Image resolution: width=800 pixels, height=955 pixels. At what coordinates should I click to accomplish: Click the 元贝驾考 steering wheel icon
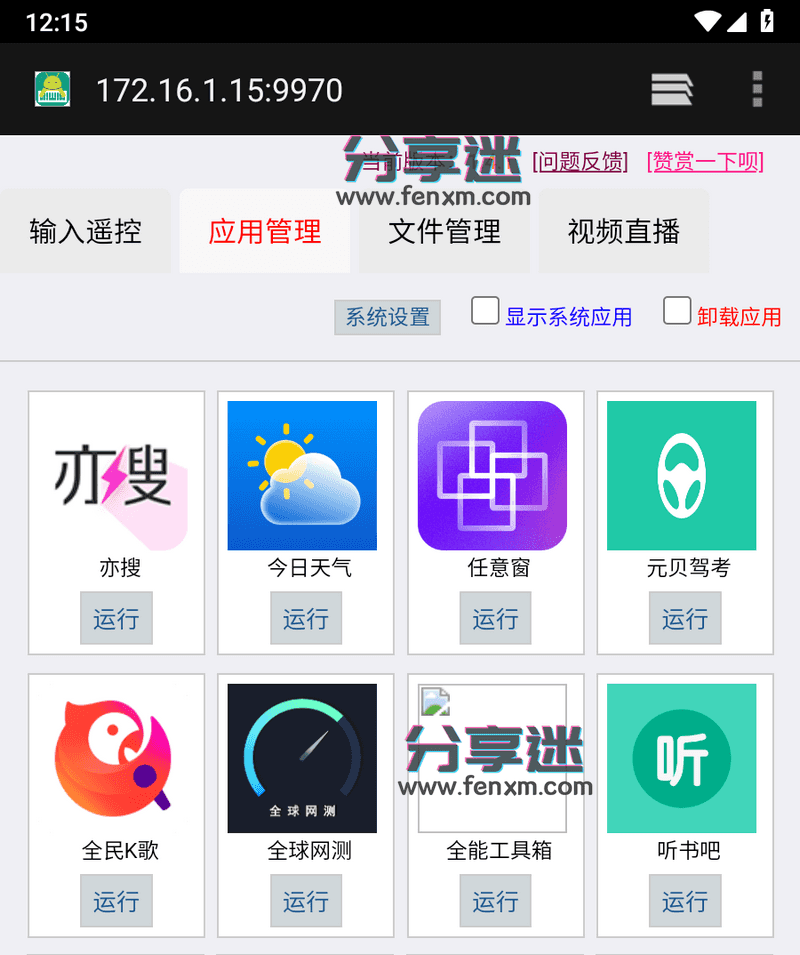[684, 475]
